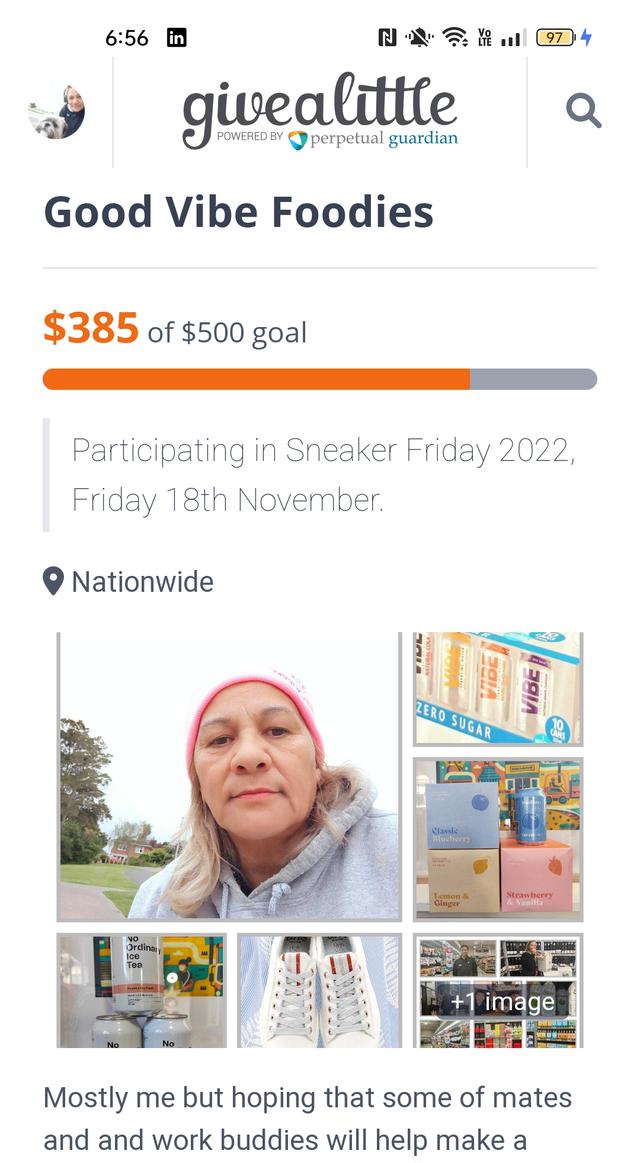
Task: Show the +1 image gallery tile
Action: [497, 990]
